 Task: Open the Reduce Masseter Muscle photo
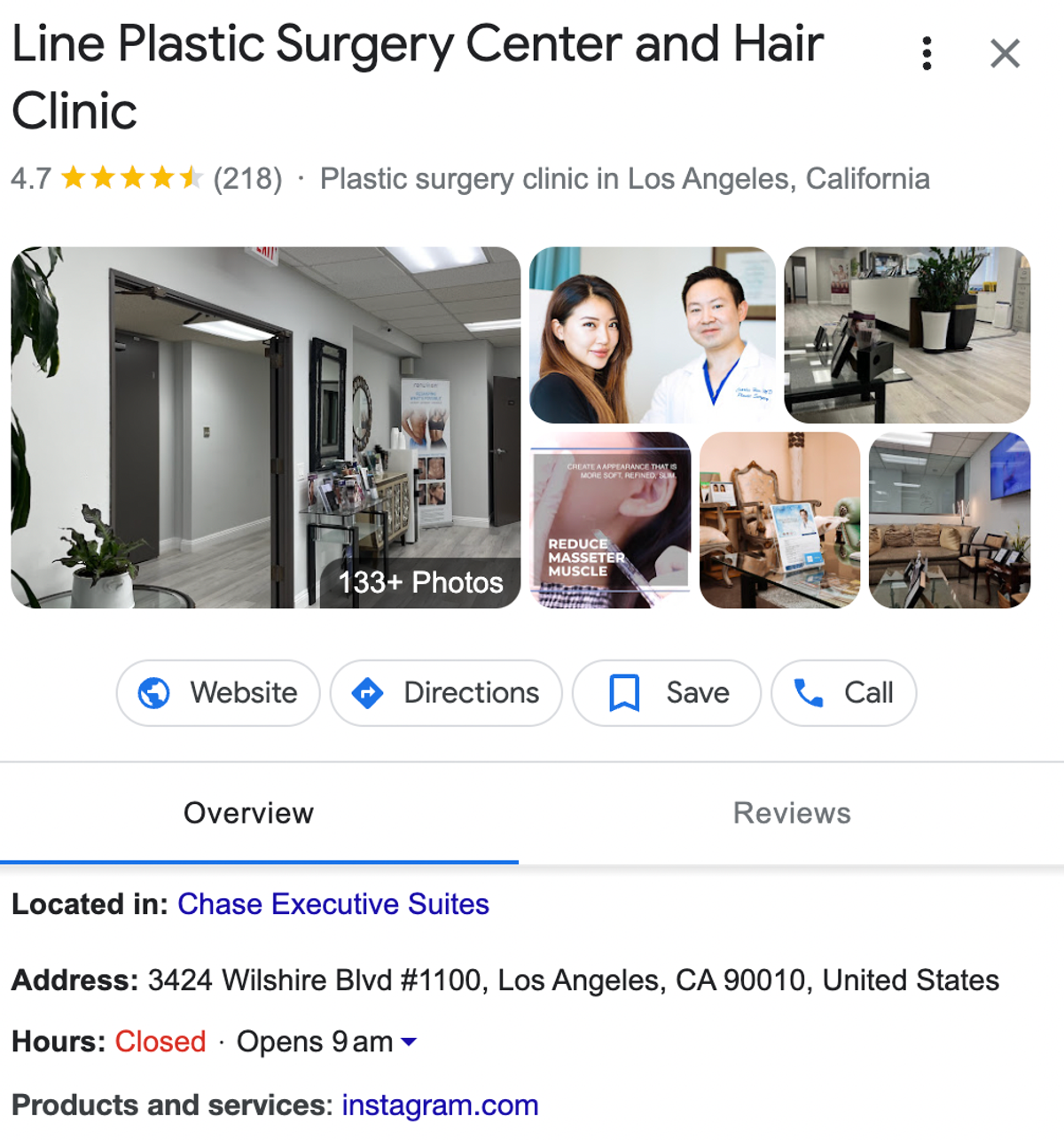coord(610,520)
